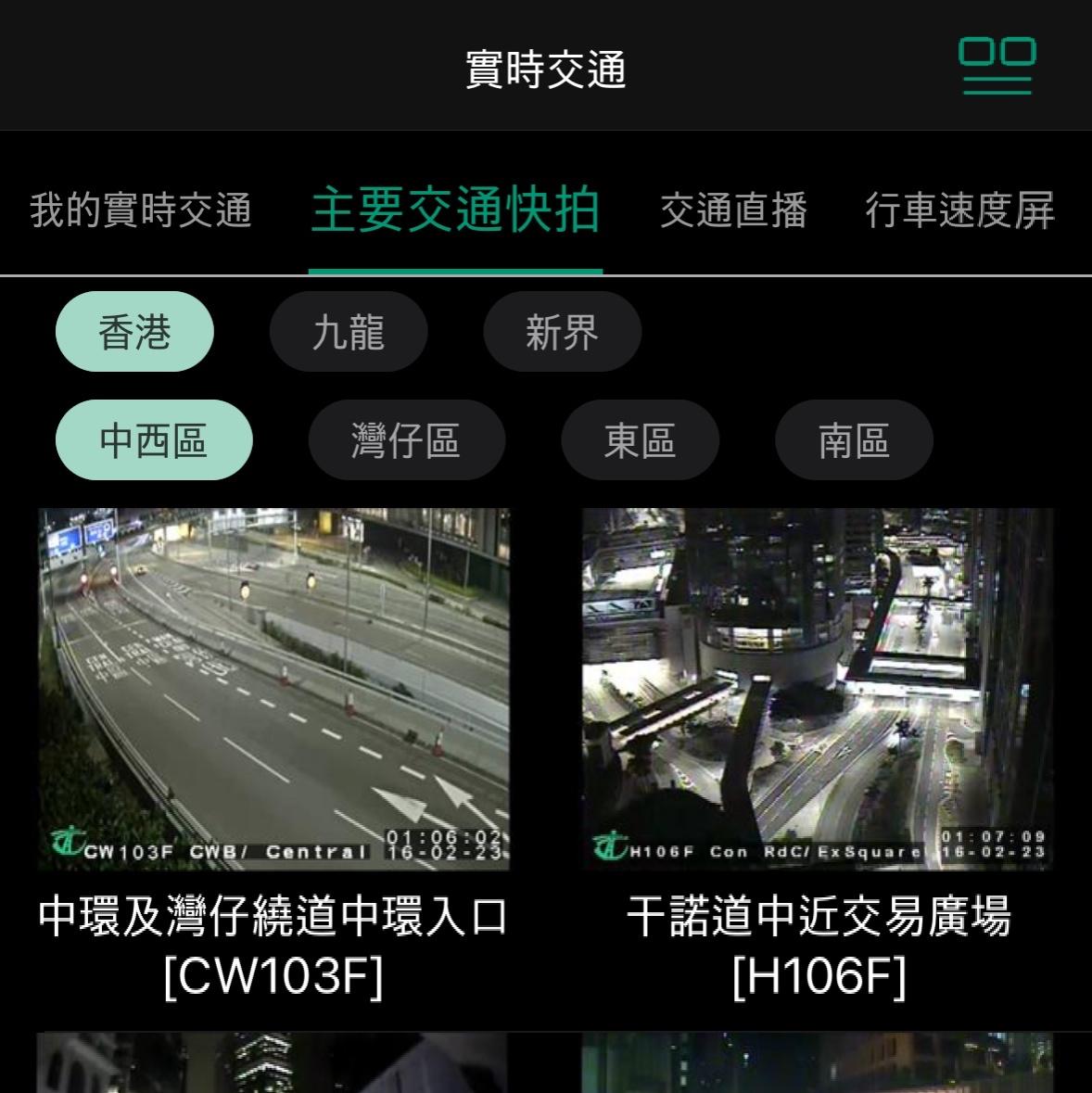View the H106F 干諾道中近交易廣場 camera snapshot
1092x1093 pixels.
(818, 689)
